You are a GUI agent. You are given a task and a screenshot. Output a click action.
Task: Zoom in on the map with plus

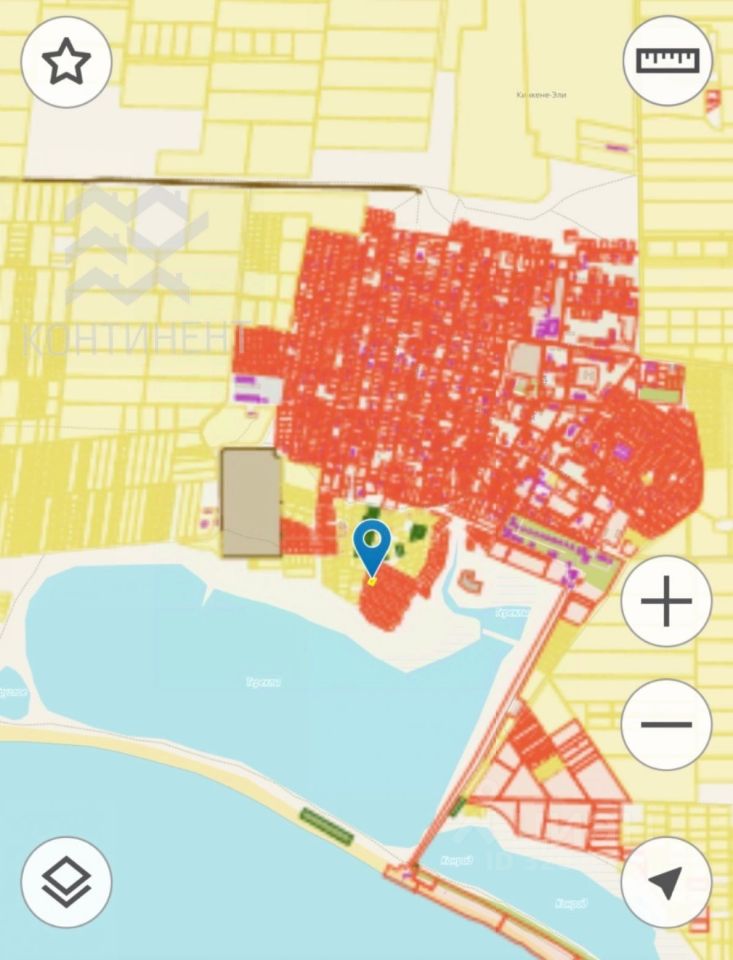click(x=666, y=602)
